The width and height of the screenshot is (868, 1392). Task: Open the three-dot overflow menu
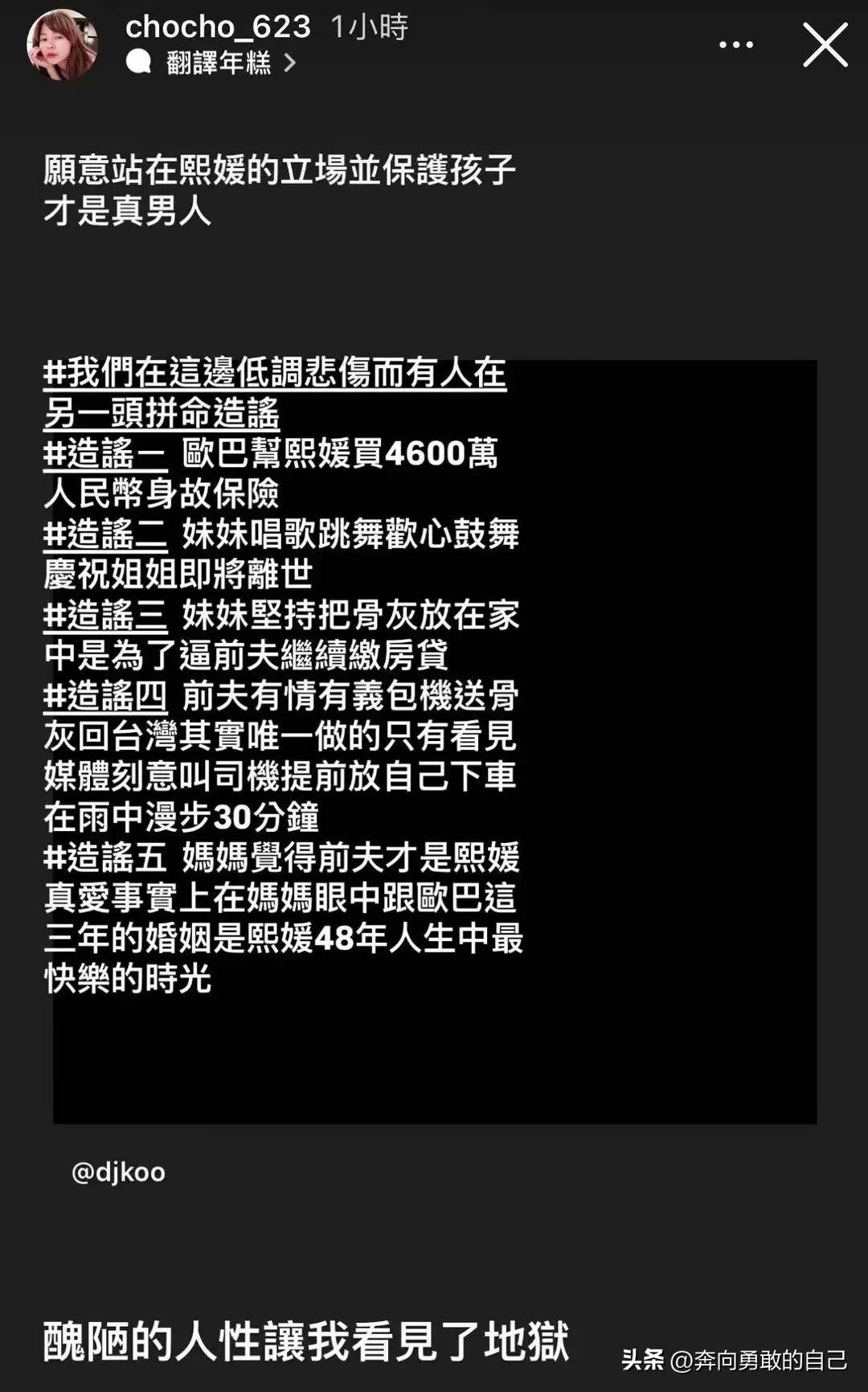[x=735, y=45]
